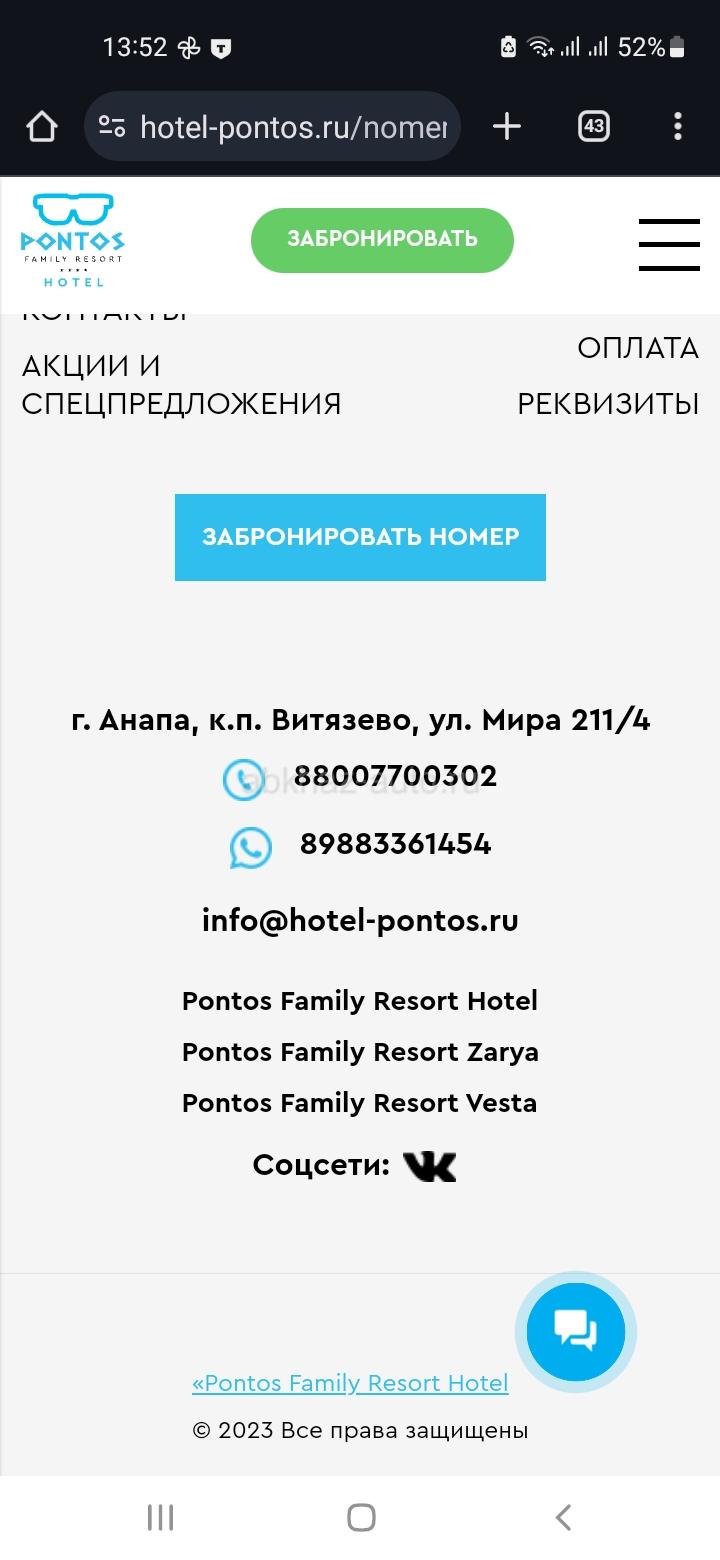Tap the blue ЗАБРОНИРОВАТЬ НОМЕР button
This screenshot has height=1560, width=720.
tap(360, 537)
